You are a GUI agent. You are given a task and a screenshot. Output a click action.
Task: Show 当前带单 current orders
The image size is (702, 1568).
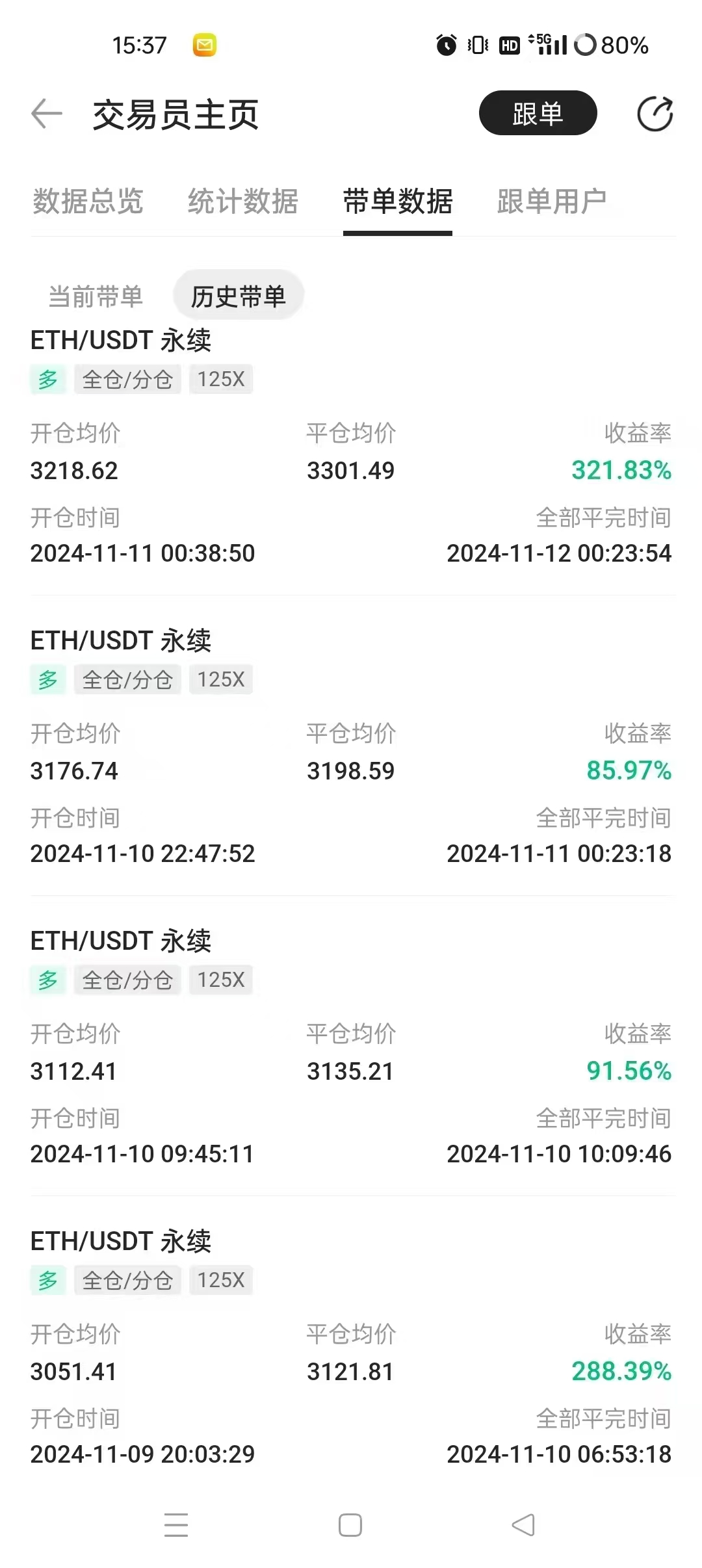pyautogui.click(x=96, y=296)
